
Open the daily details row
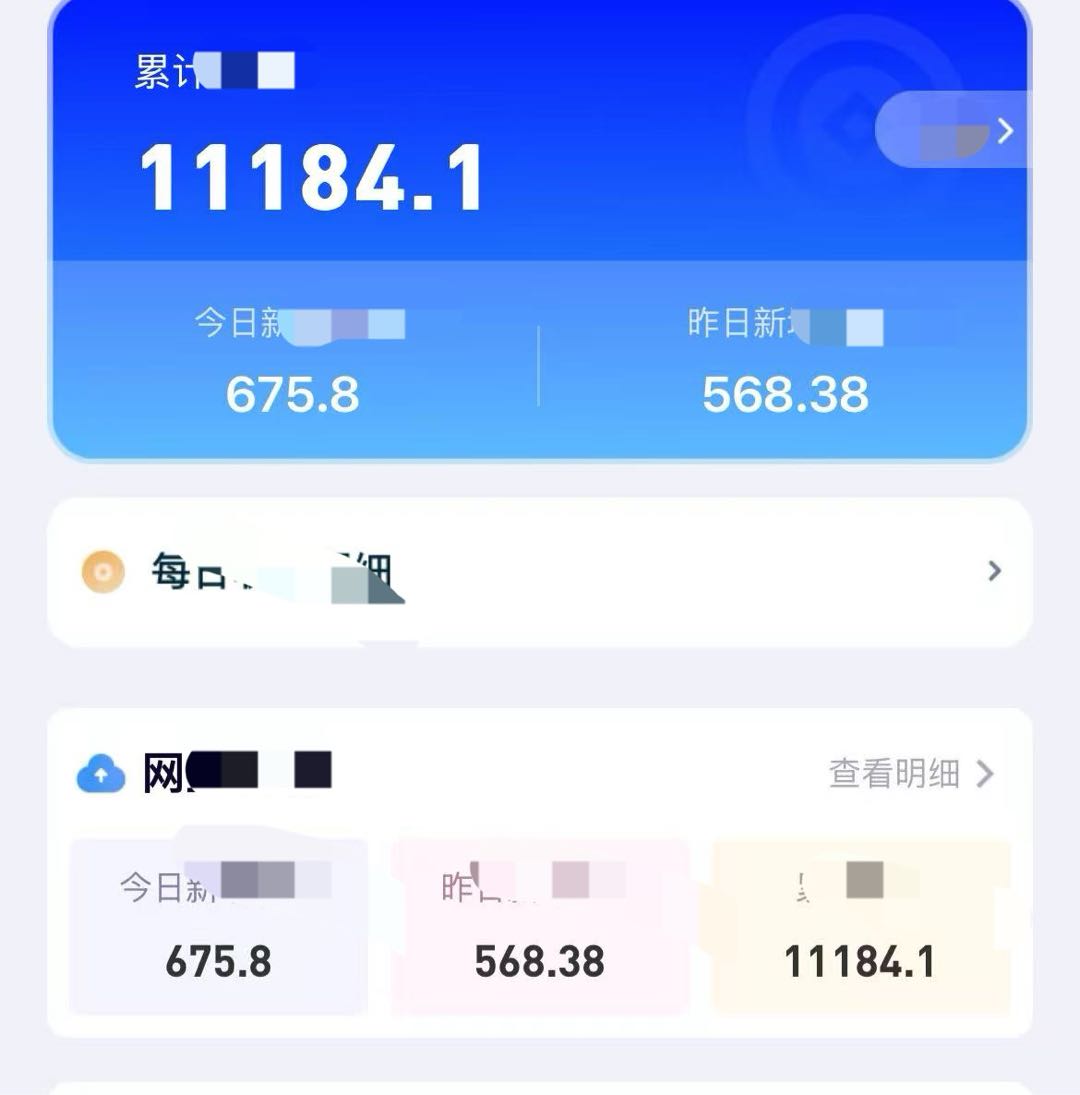pyautogui.click(x=540, y=570)
